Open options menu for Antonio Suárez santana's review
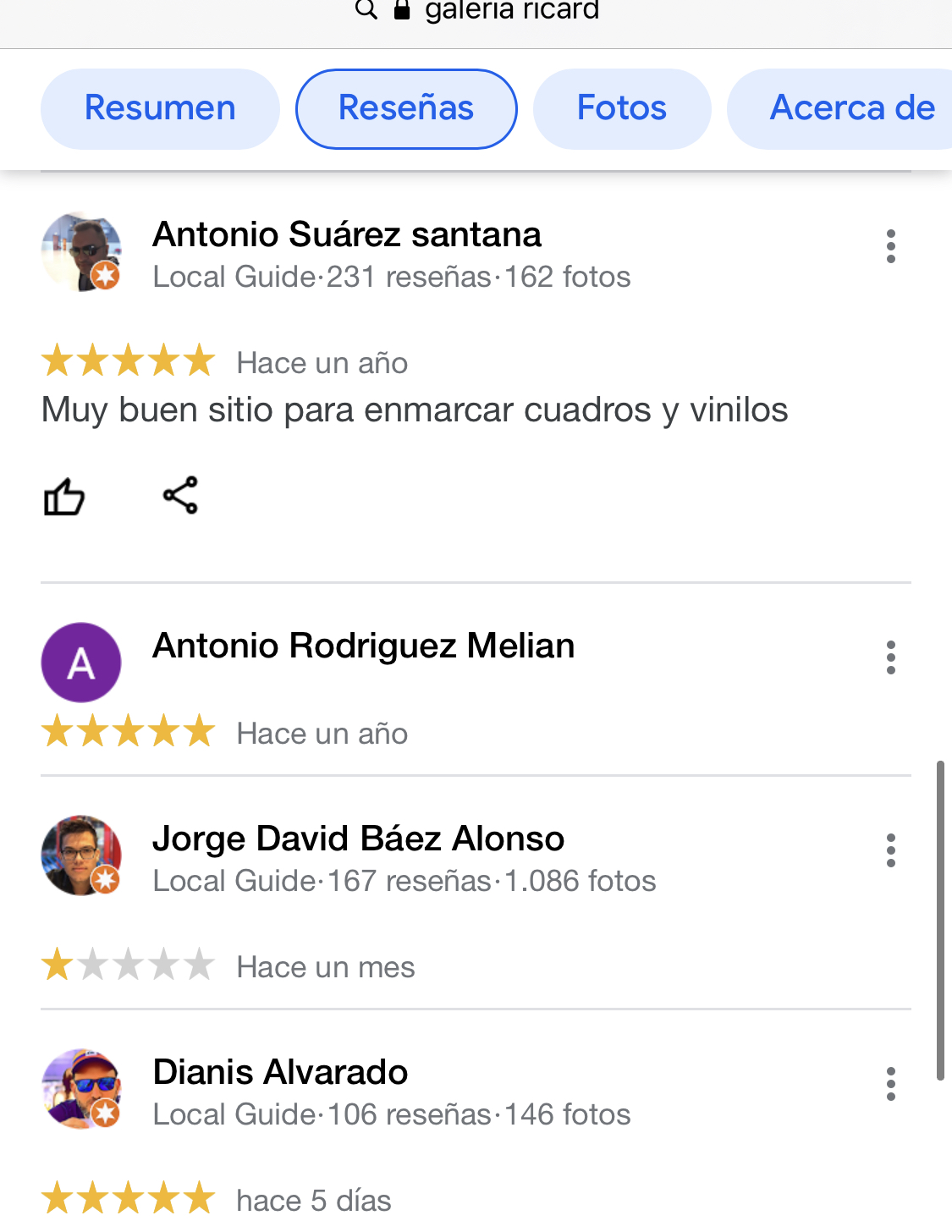The image size is (952, 1232). click(x=890, y=246)
